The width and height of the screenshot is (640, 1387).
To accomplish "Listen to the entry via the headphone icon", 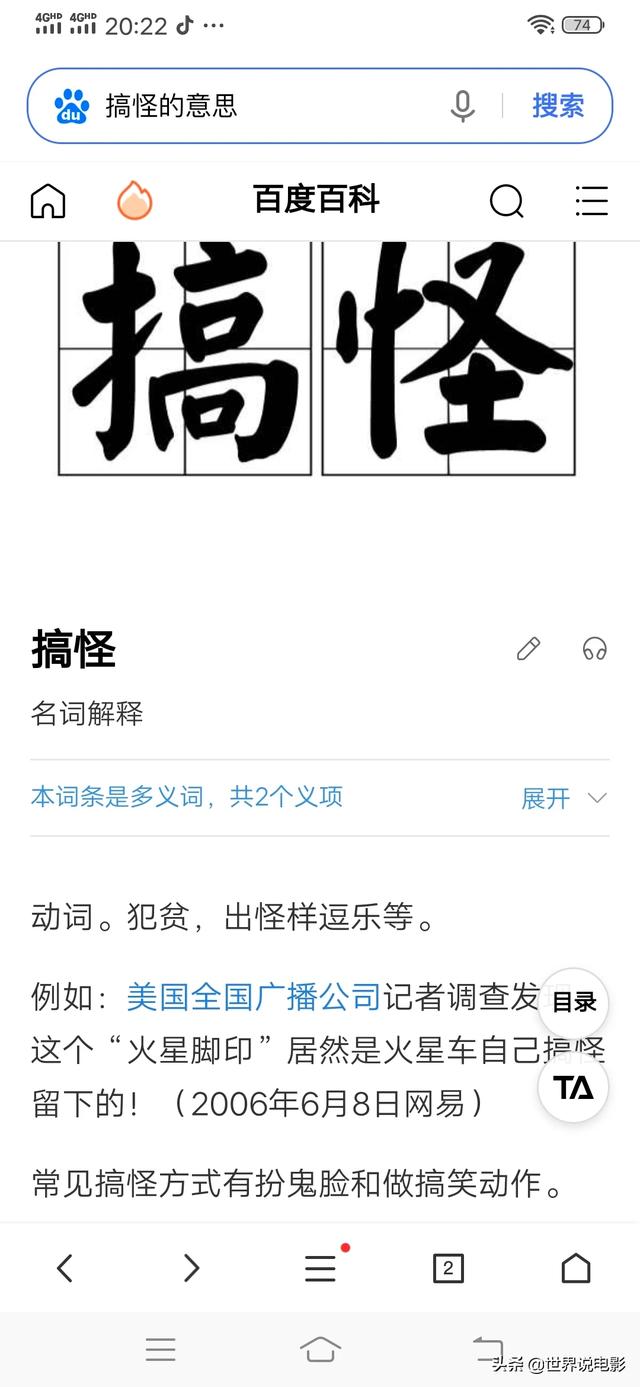I will click(x=595, y=649).
